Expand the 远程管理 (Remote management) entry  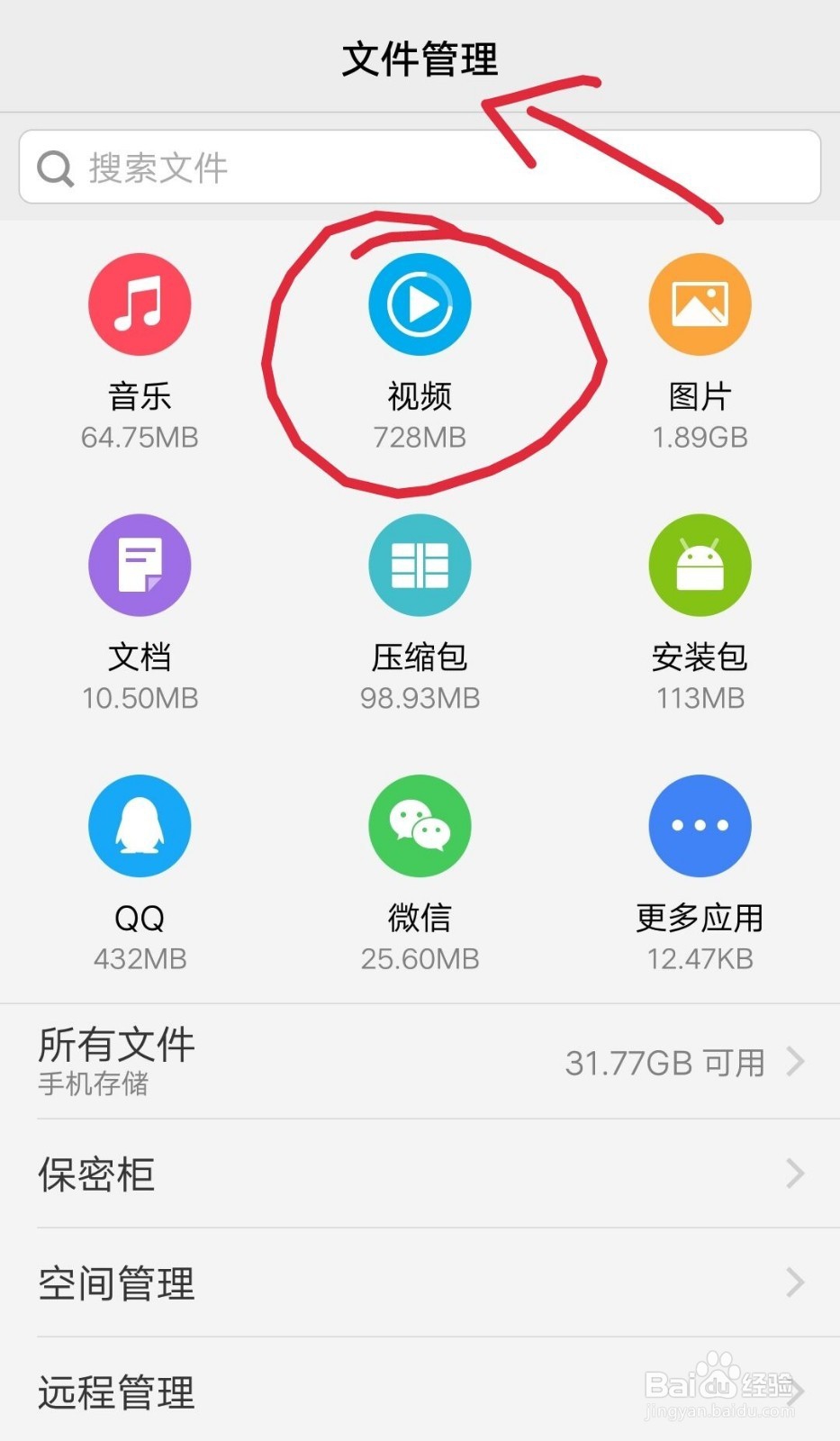pyautogui.click(x=420, y=1391)
